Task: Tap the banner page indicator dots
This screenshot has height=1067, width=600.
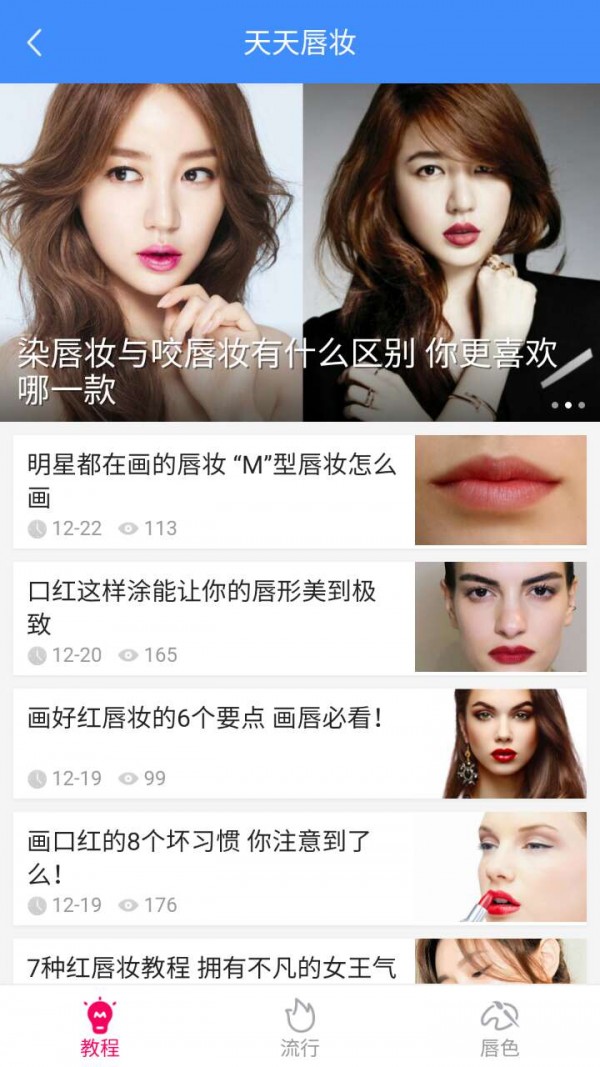Action: coord(568,406)
